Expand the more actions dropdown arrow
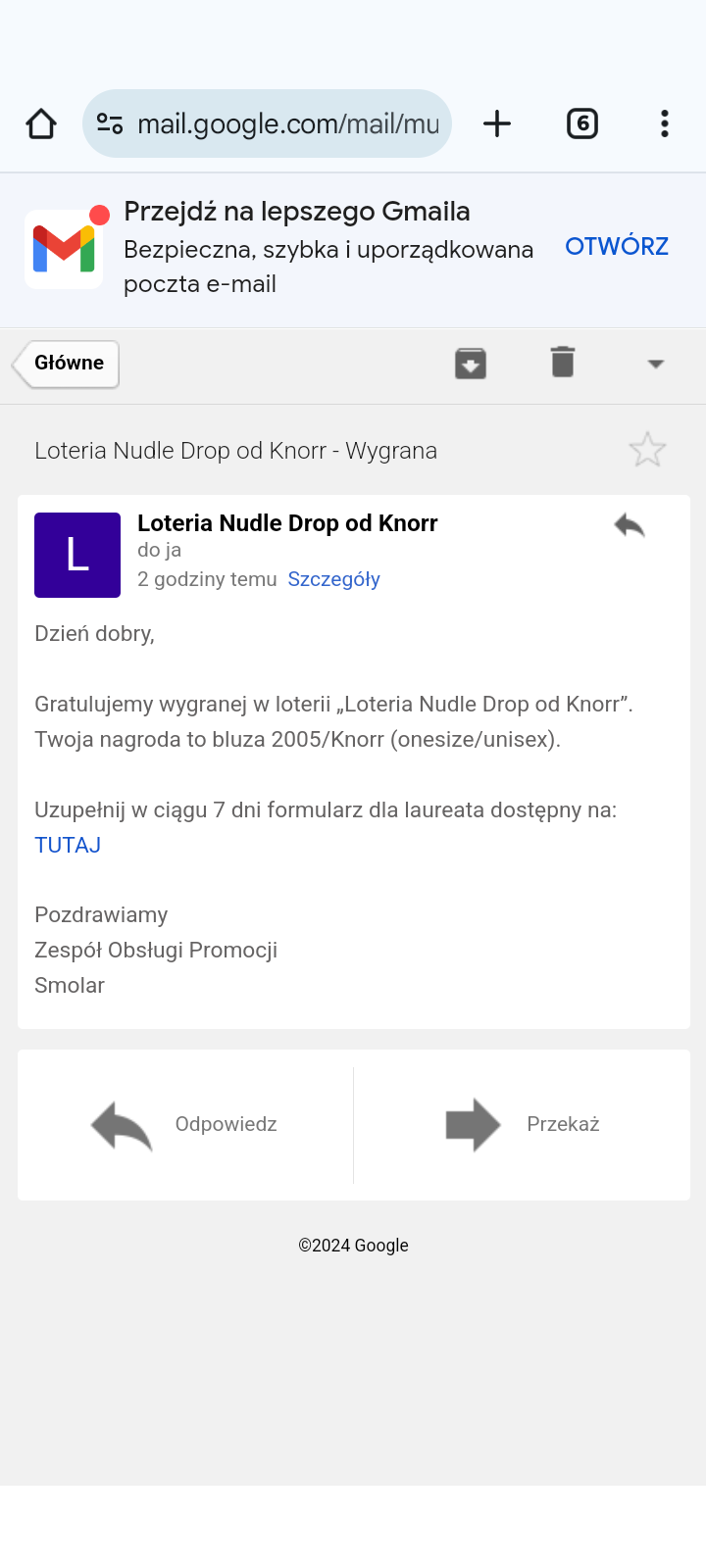Screen dimensions: 706x1568 click(x=656, y=364)
